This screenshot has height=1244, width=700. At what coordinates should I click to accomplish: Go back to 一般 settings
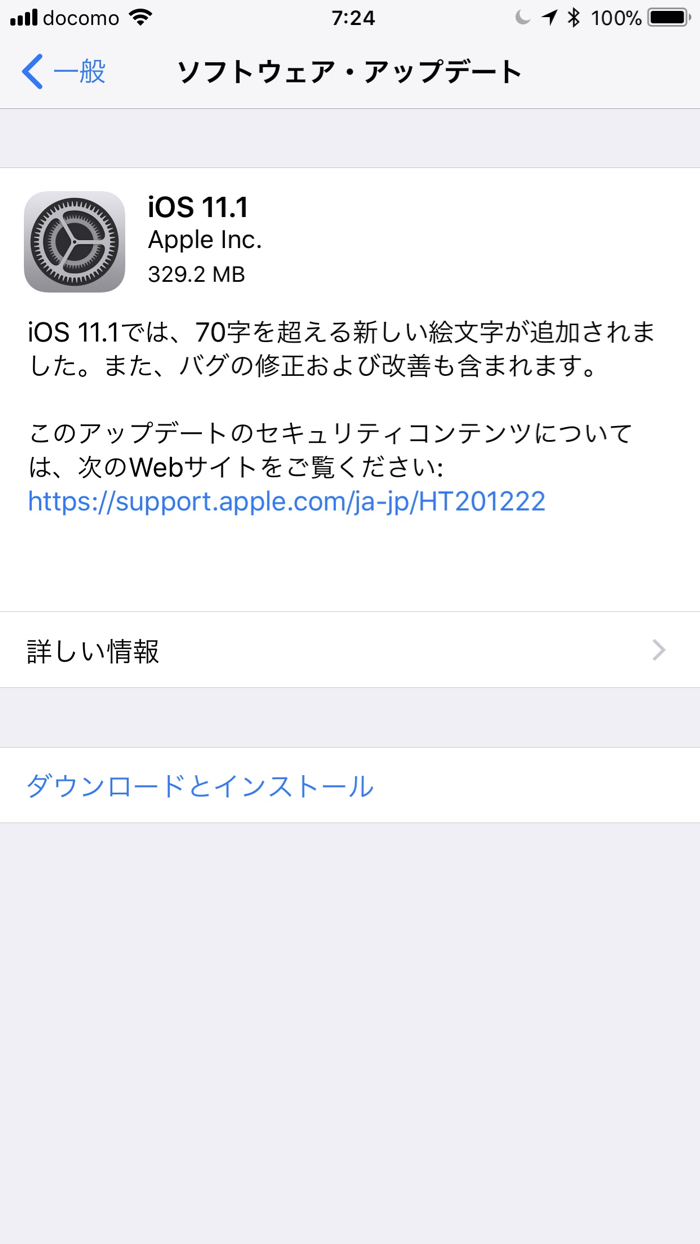tap(64, 72)
